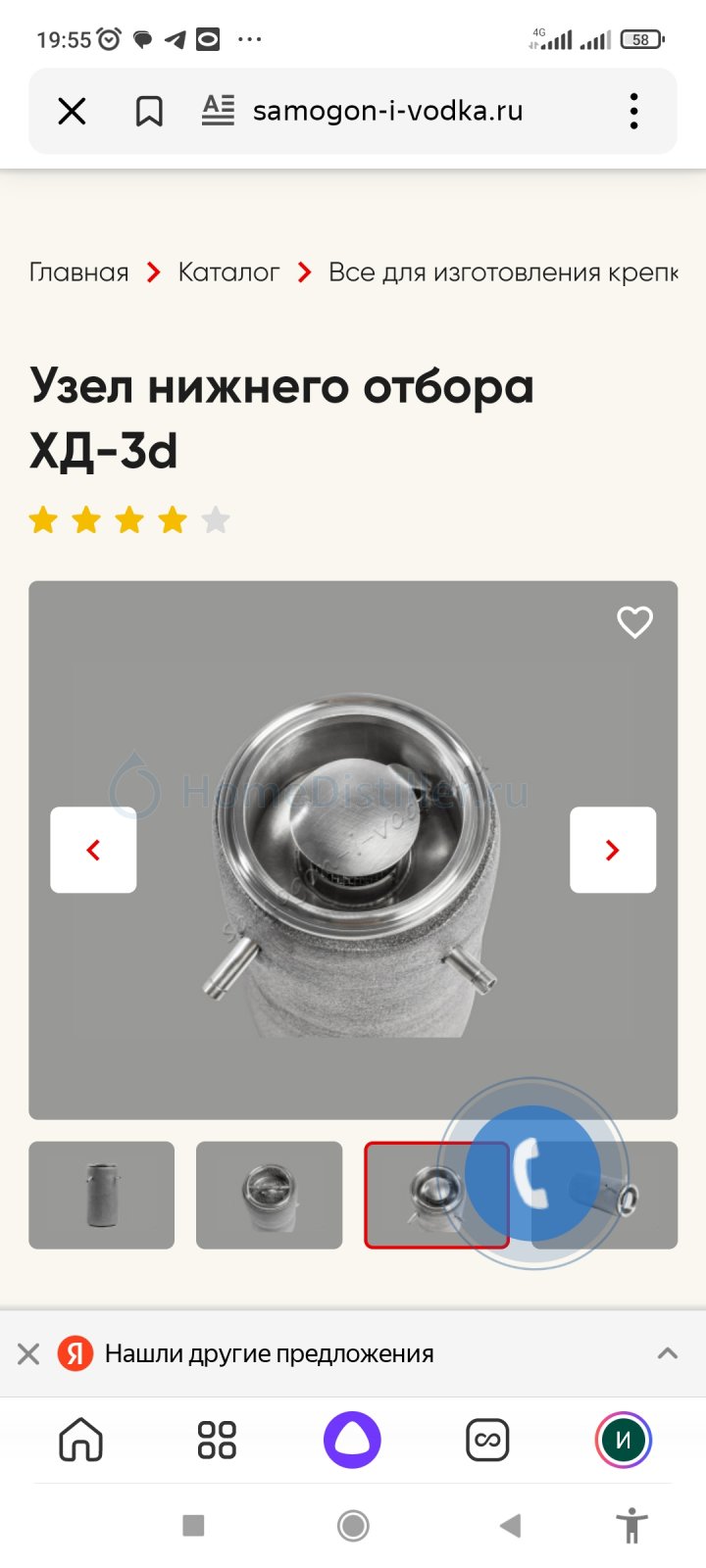Go to the browser home screen
Viewport: 706px width, 1568px height.
(x=80, y=1440)
